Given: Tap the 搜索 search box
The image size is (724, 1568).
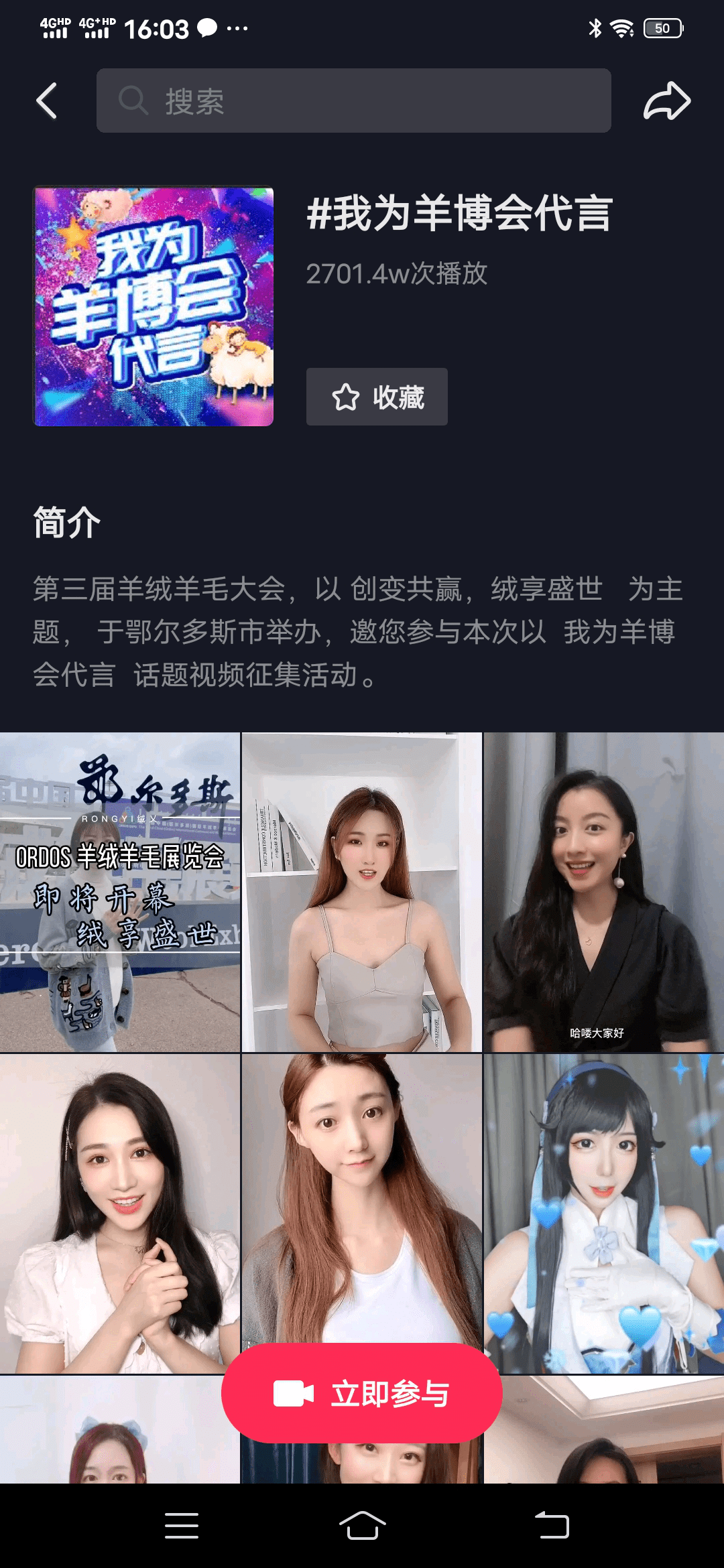Looking at the screenshot, I should click(353, 101).
